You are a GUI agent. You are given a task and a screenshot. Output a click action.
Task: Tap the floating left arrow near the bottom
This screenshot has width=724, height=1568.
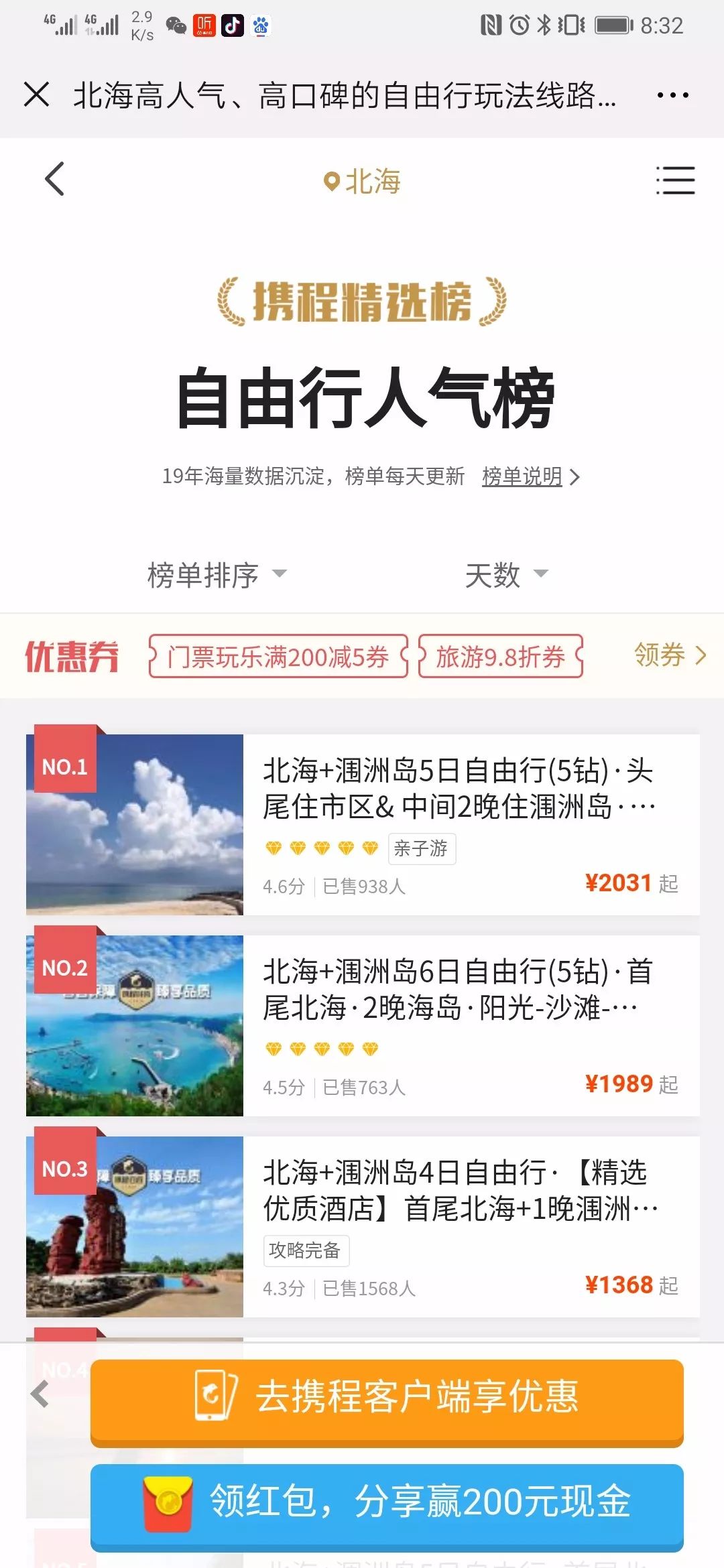point(40,1394)
